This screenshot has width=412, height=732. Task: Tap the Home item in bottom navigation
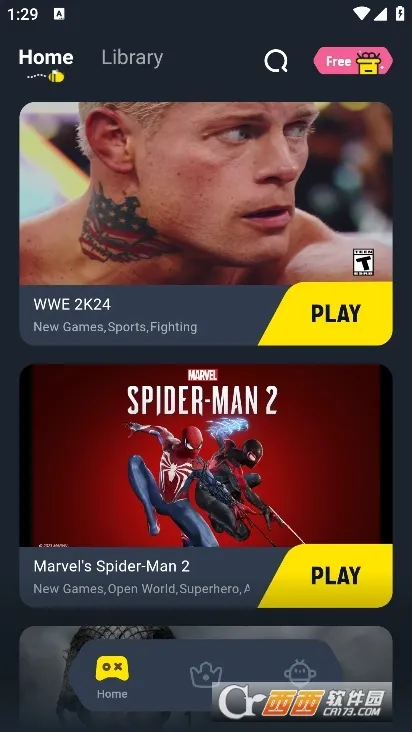tap(112, 677)
